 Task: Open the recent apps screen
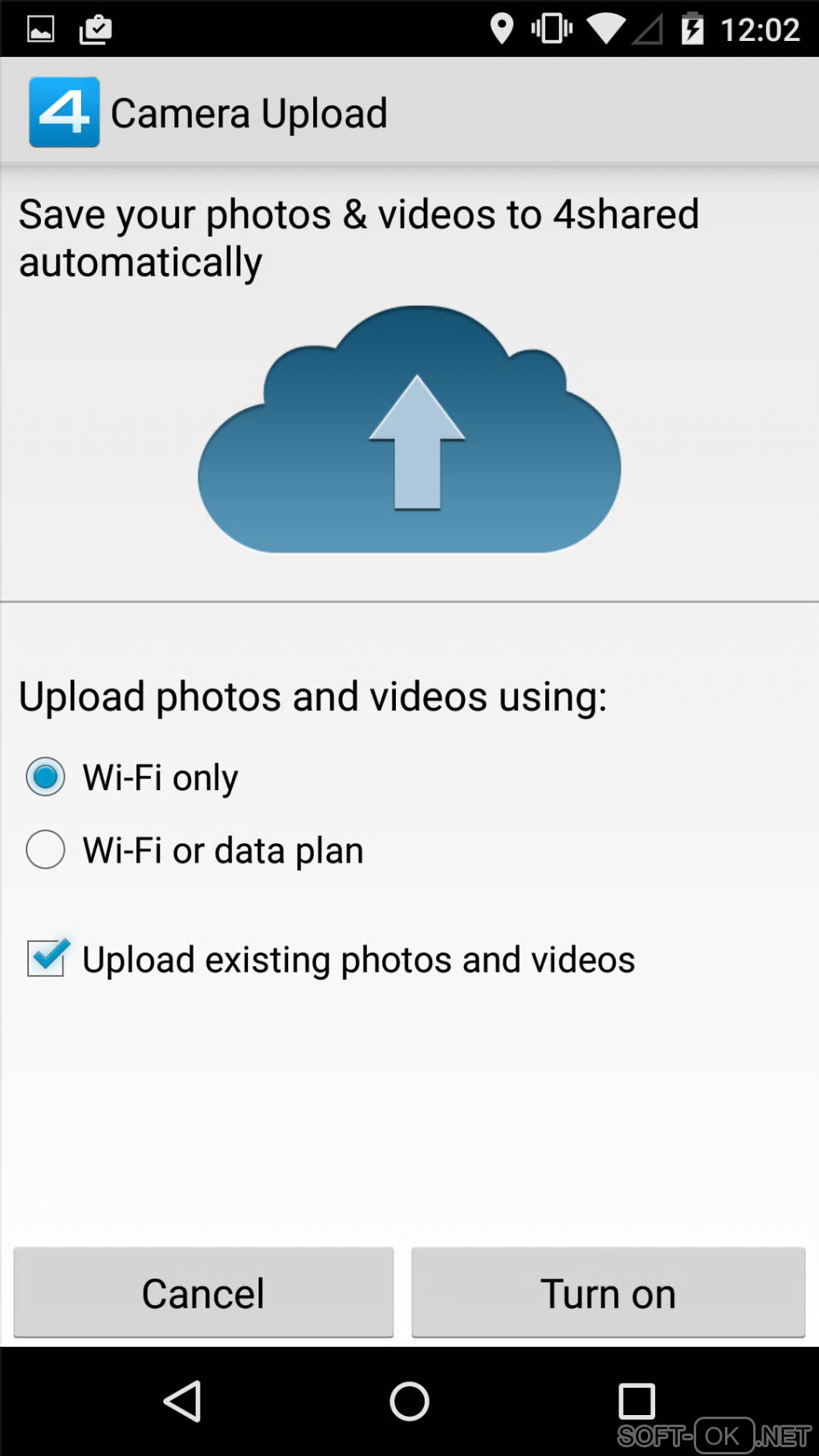click(x=636, y=1401)
